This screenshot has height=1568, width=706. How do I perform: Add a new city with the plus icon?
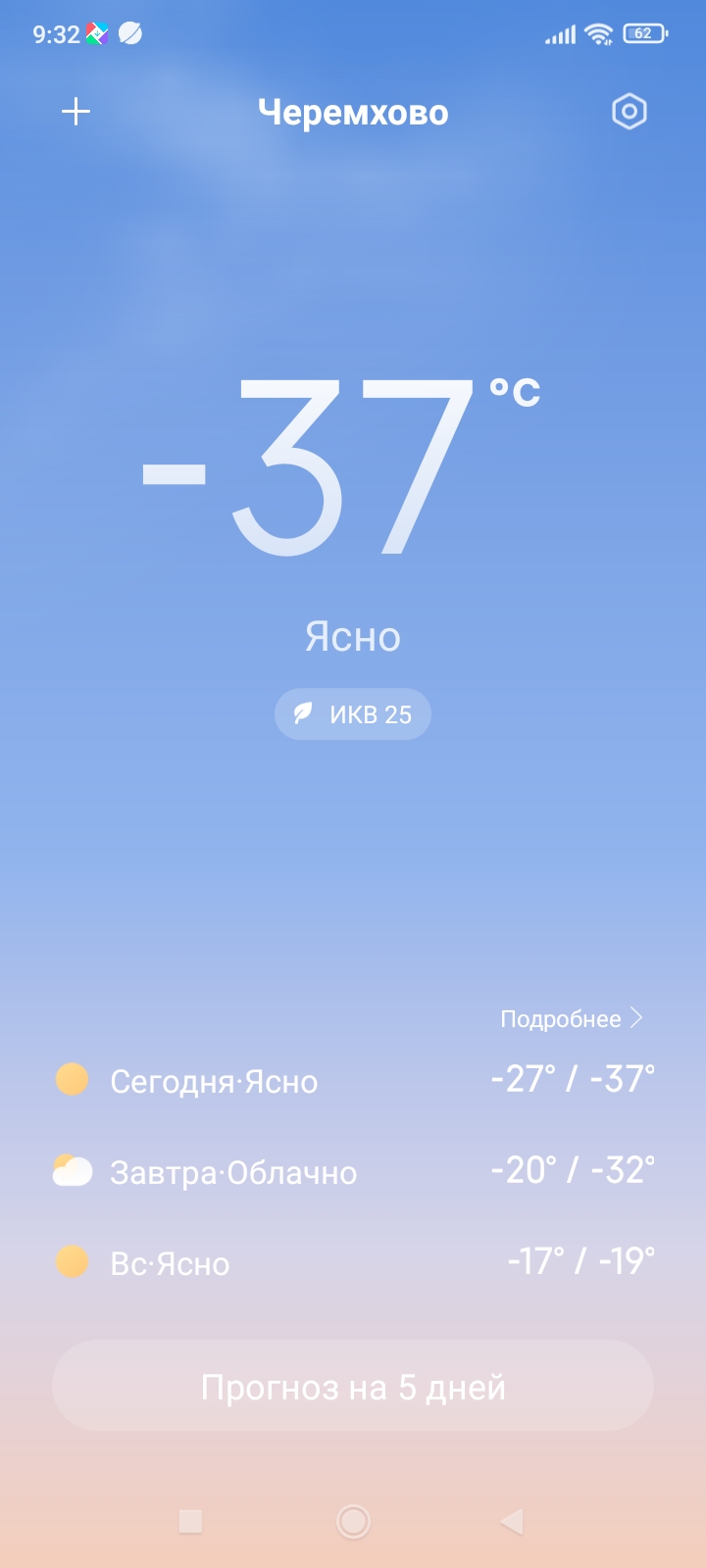point(76,112)
